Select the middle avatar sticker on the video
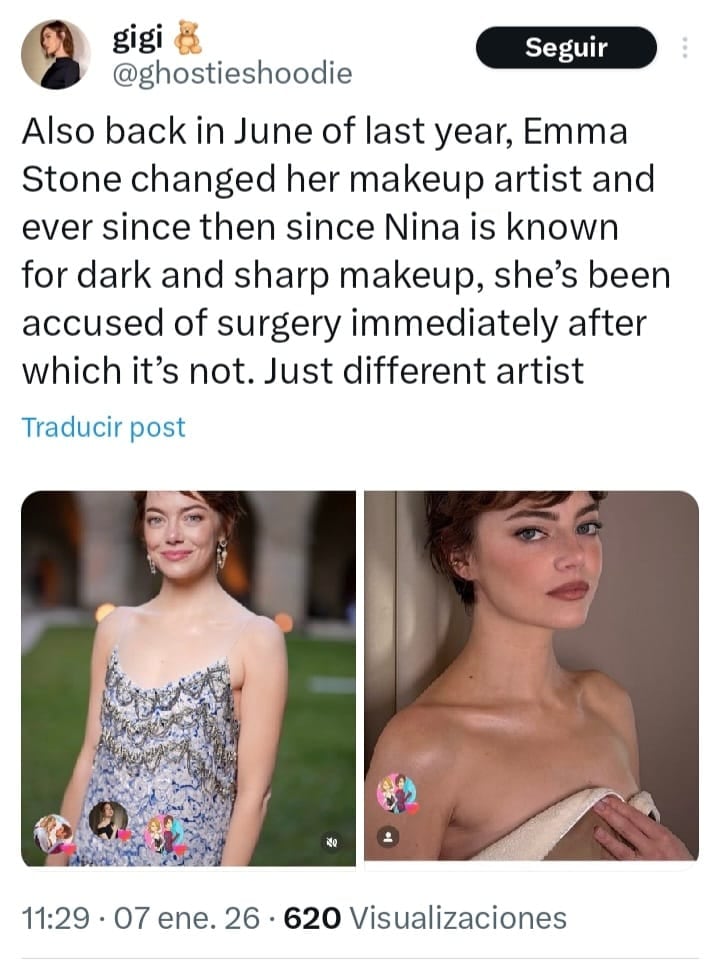Image resolution: width=720 pixels, height=960 pixels. [x=108, y=822]
